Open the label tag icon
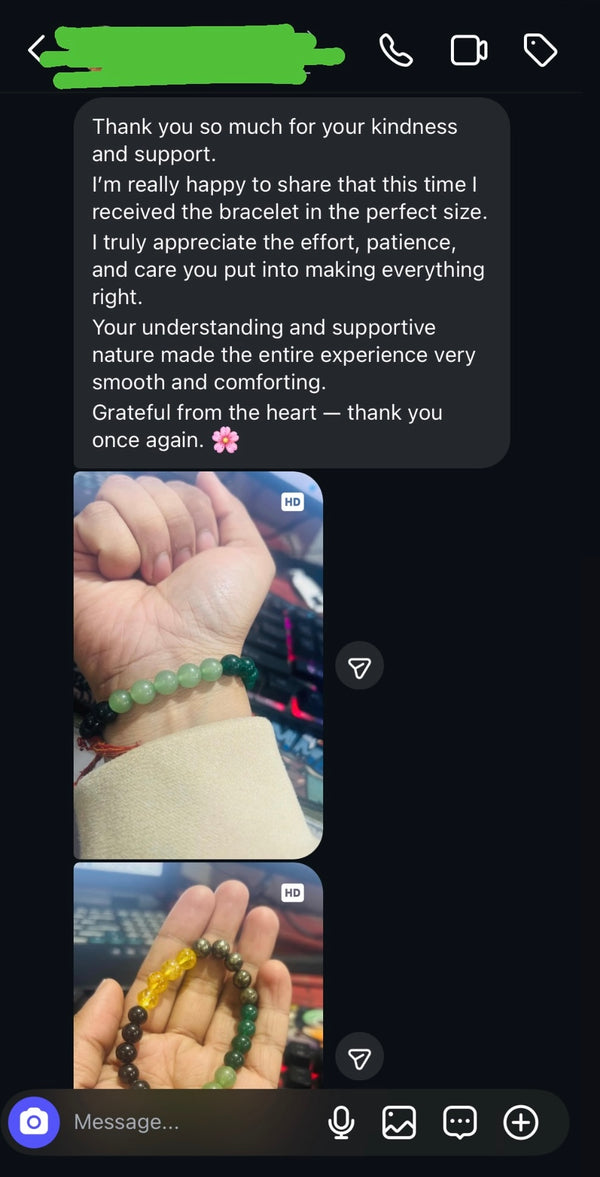Screen dimensions: 600x1177 click(x=540, y=50)
